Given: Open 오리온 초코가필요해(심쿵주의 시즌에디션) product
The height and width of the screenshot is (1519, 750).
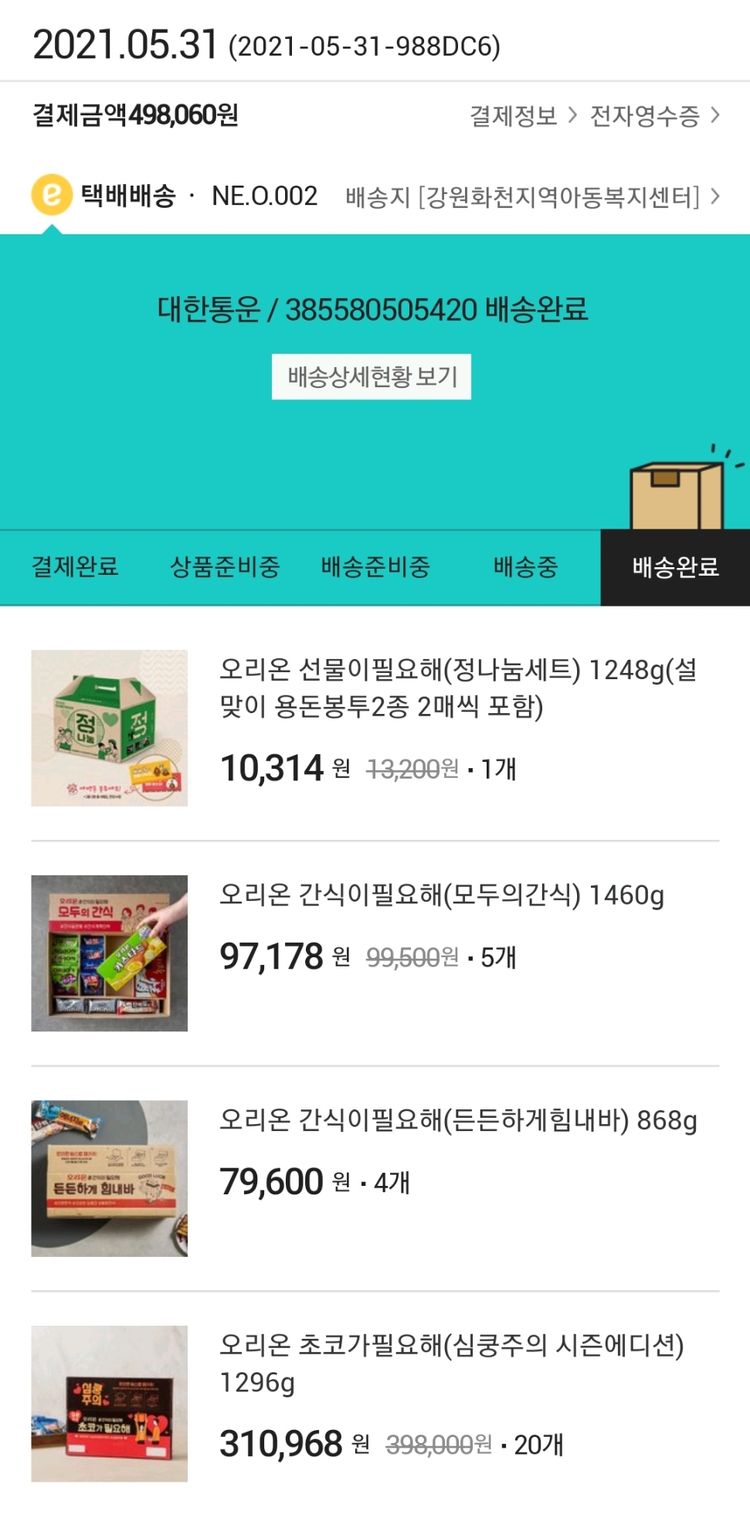Looking at the screenshot, I should pos(451,1363).
